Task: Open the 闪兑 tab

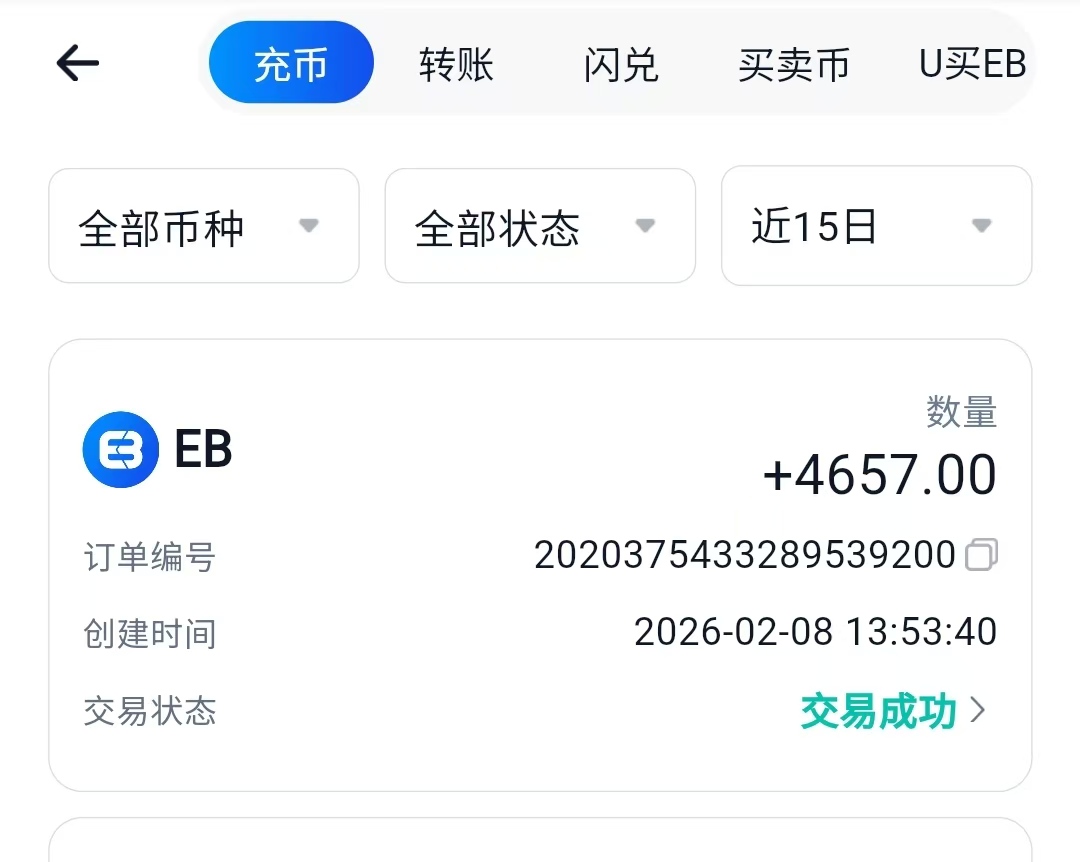Action: click(x=621, y=64)
